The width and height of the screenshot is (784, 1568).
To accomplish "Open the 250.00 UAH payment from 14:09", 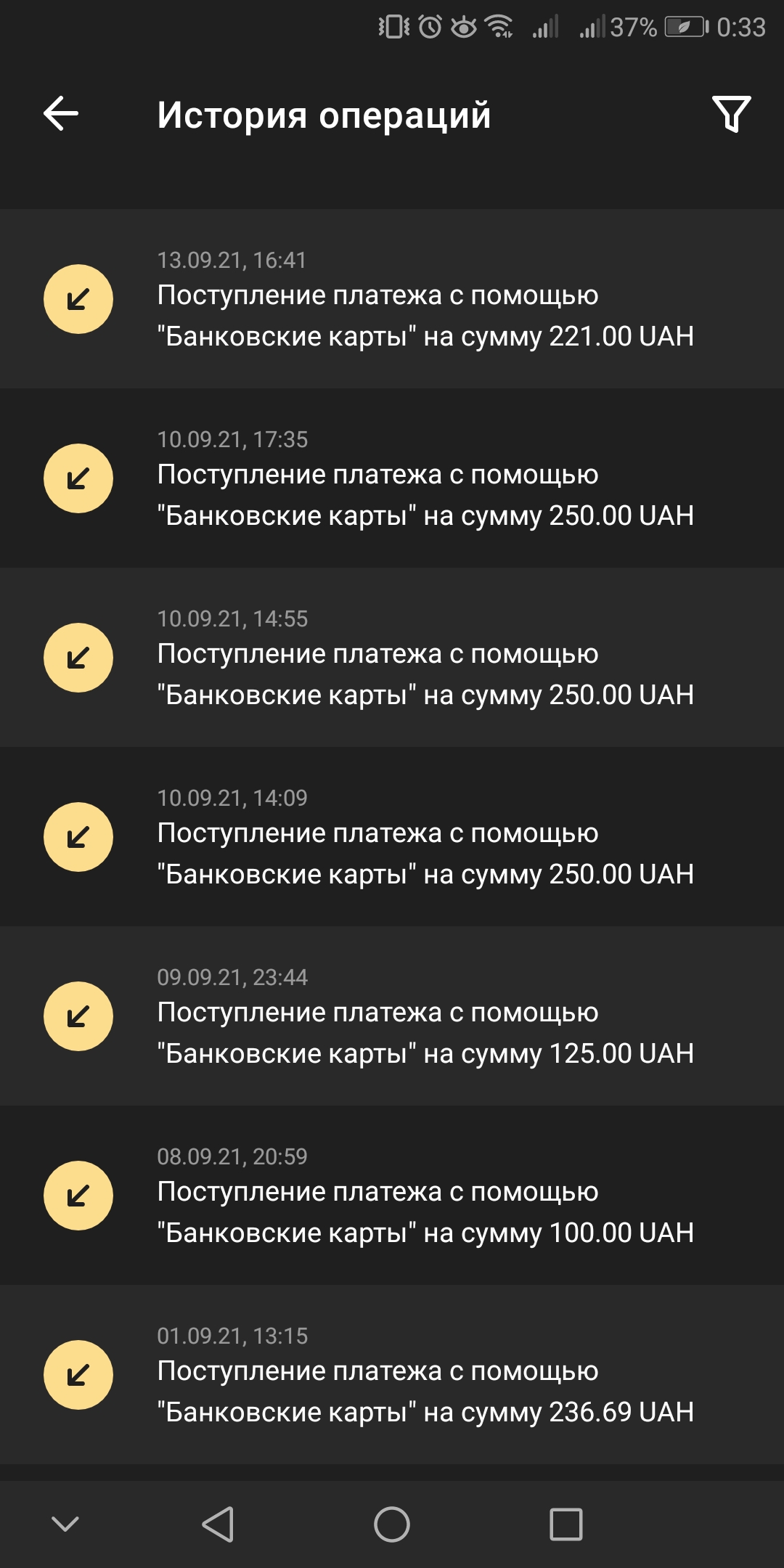I will (x=427, y=852).
